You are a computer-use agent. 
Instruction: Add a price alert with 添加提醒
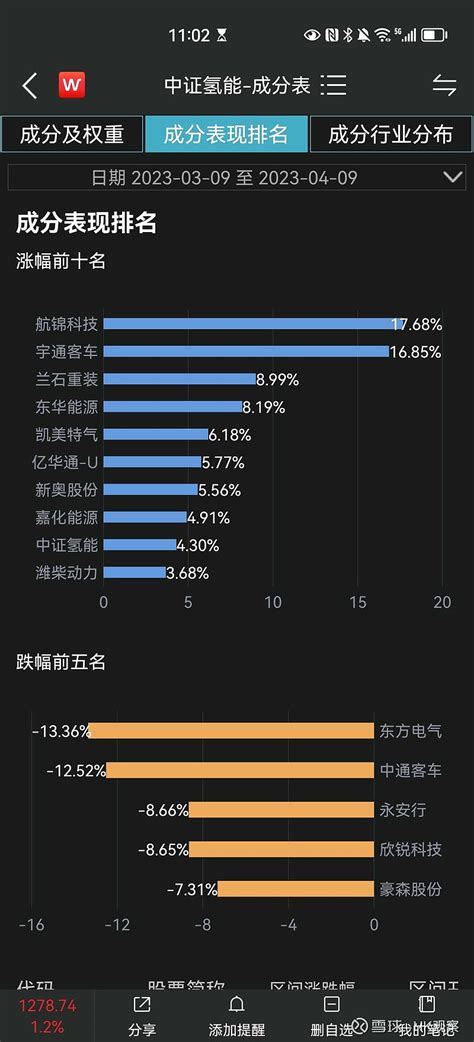click(x=236, y=1016)
